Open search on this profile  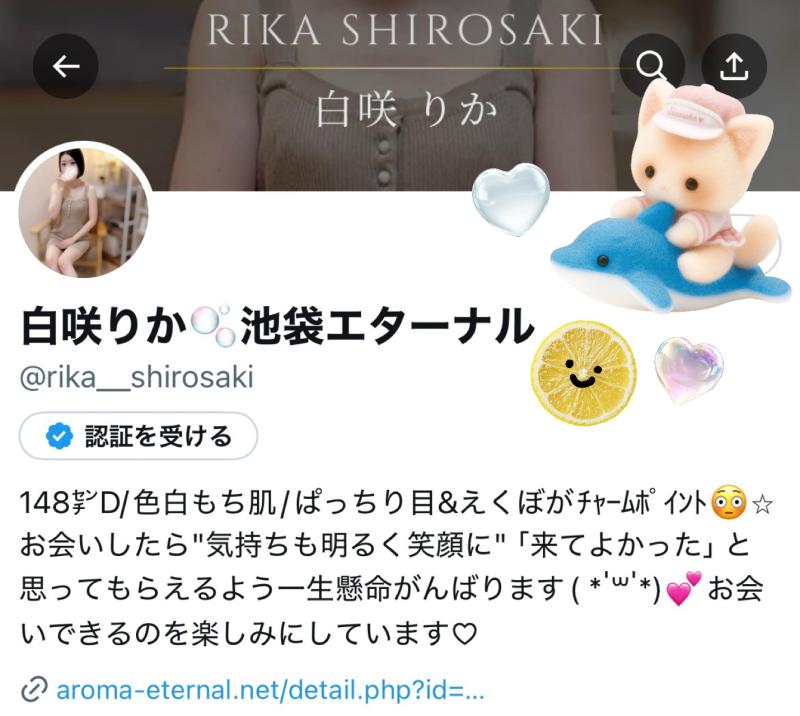(652, 66)
